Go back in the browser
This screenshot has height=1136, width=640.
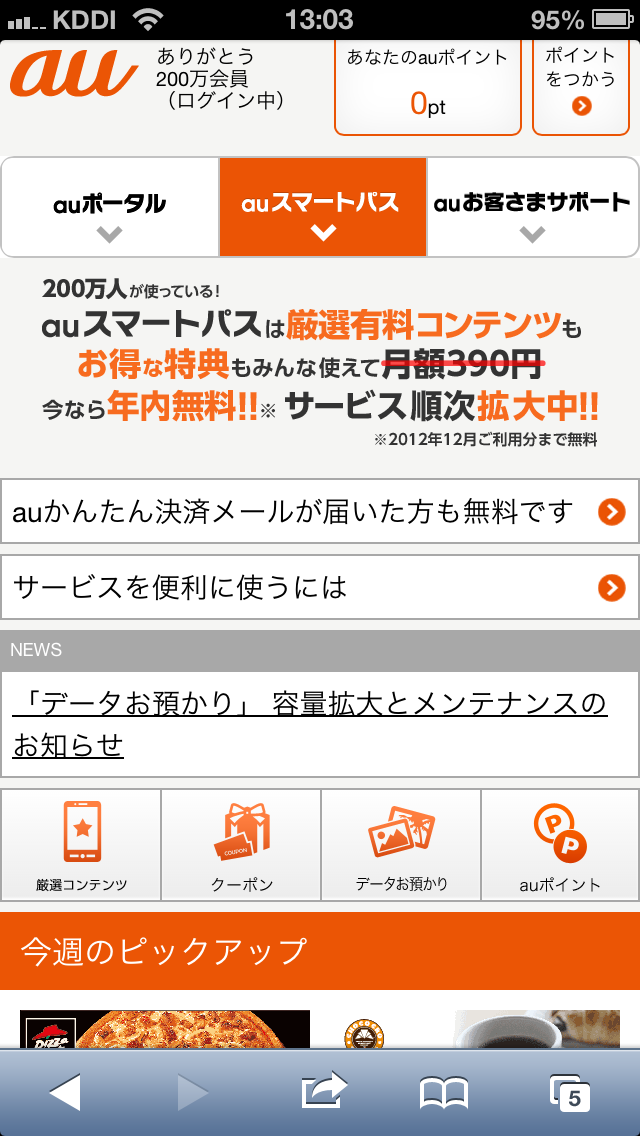tap(65, 1093)
